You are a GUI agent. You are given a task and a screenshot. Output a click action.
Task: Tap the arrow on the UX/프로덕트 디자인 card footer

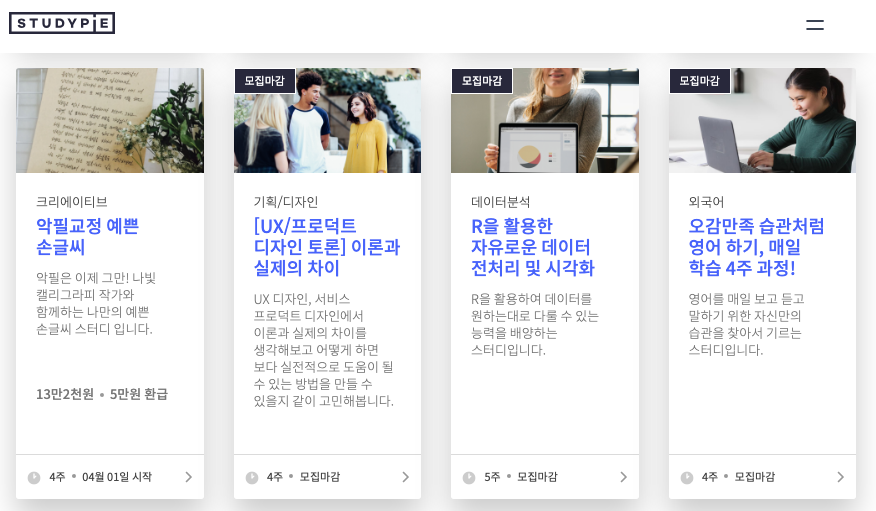tap(405, 477)
